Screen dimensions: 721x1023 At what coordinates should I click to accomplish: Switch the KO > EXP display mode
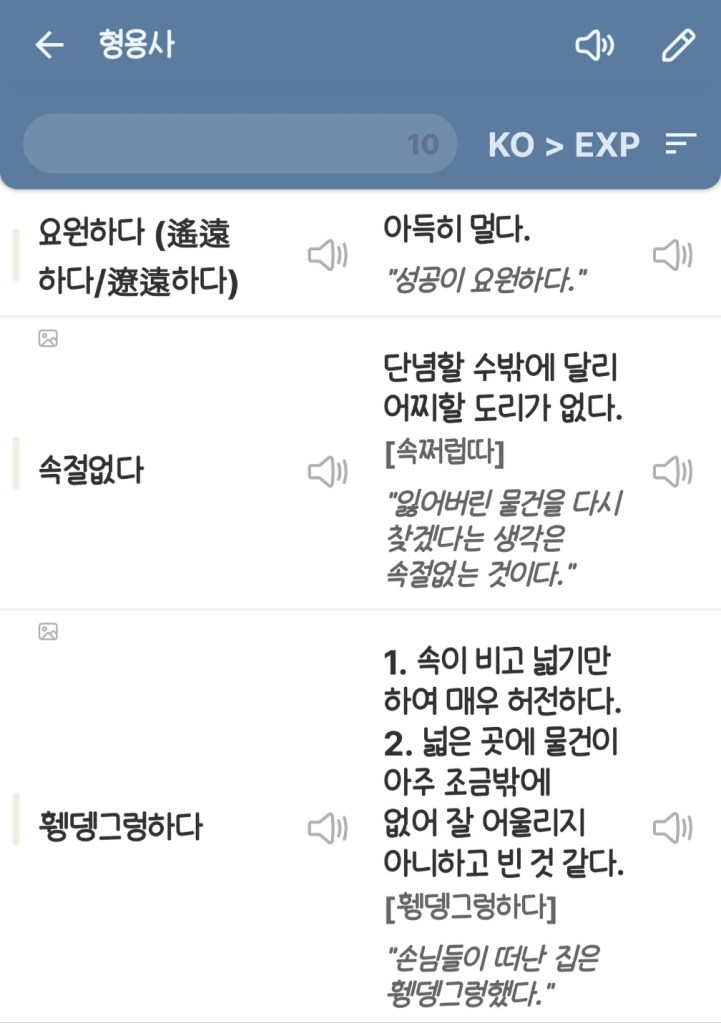click(x=563, y=145)
